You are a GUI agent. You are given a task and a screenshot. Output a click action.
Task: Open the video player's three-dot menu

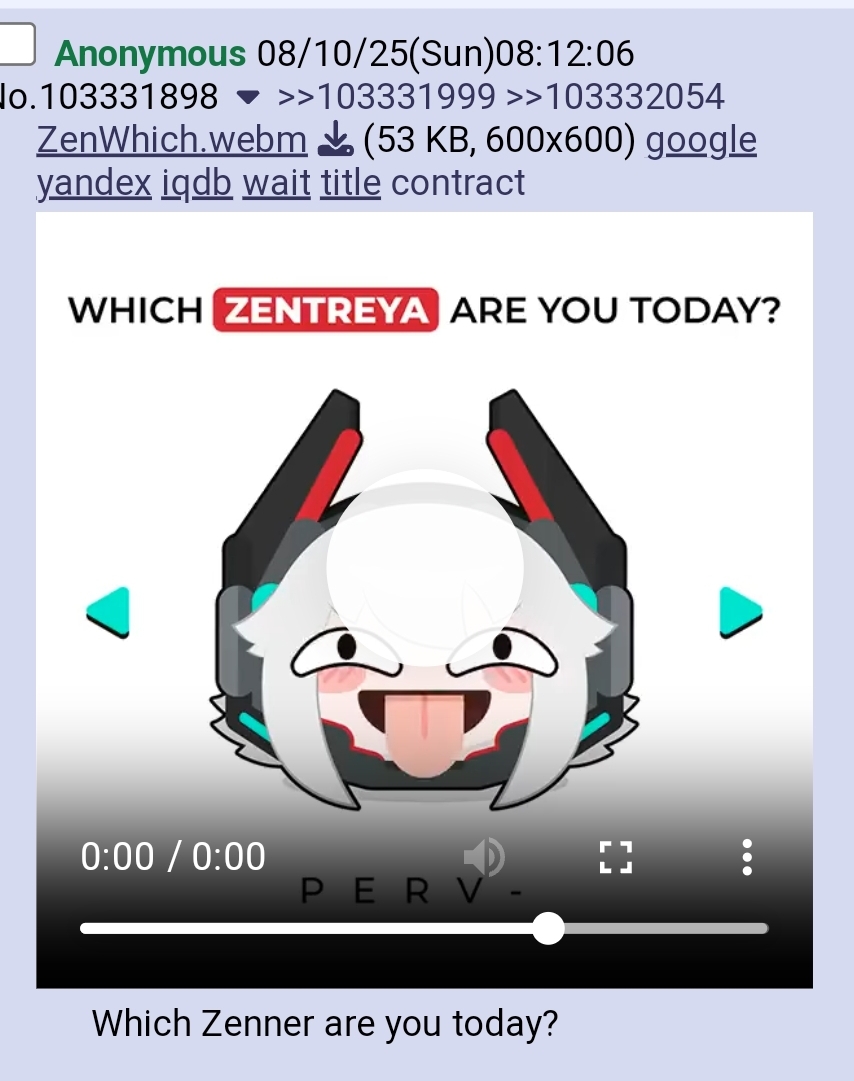point(746,857)
